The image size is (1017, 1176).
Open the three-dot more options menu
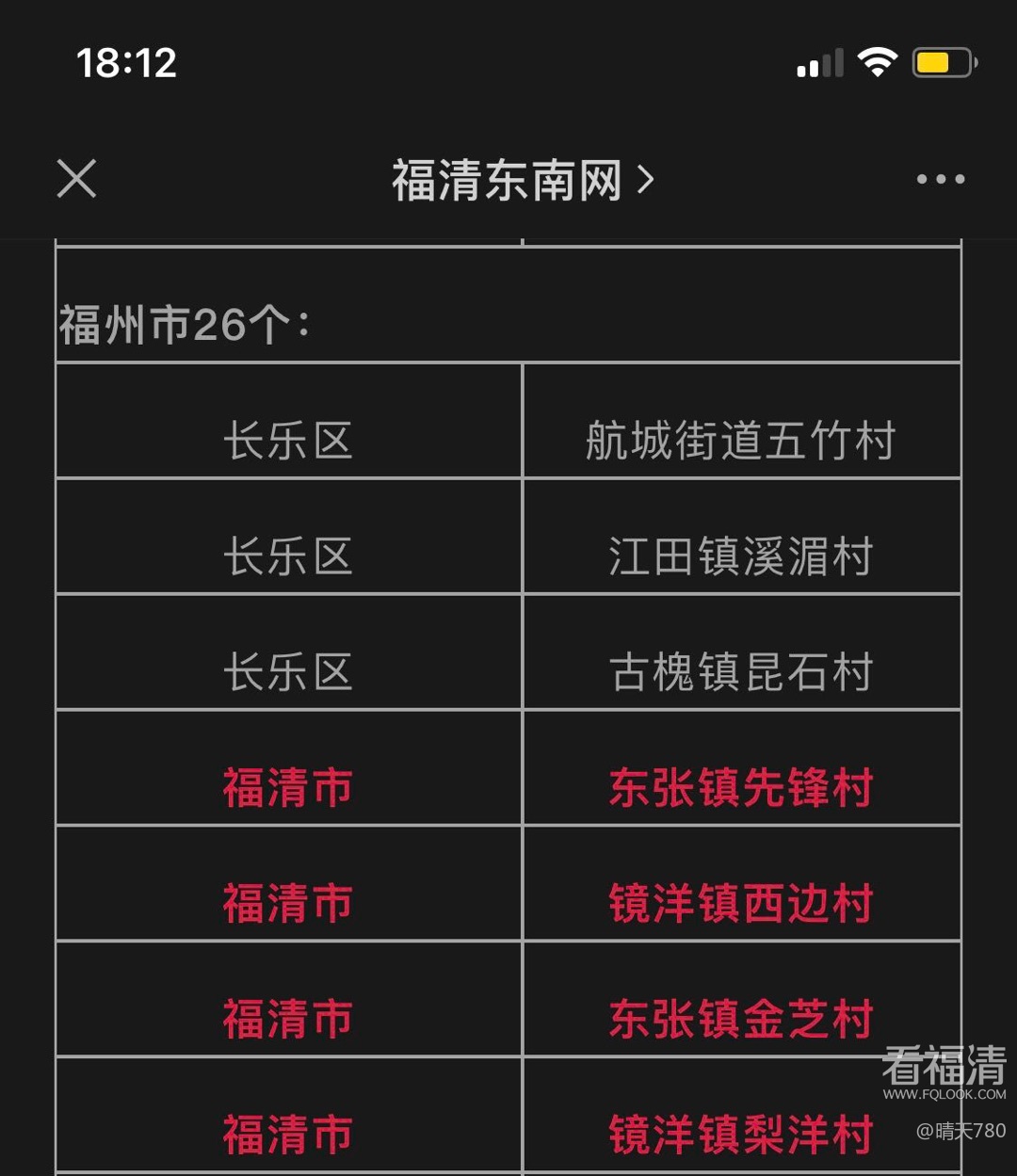[x=941, y=179]
